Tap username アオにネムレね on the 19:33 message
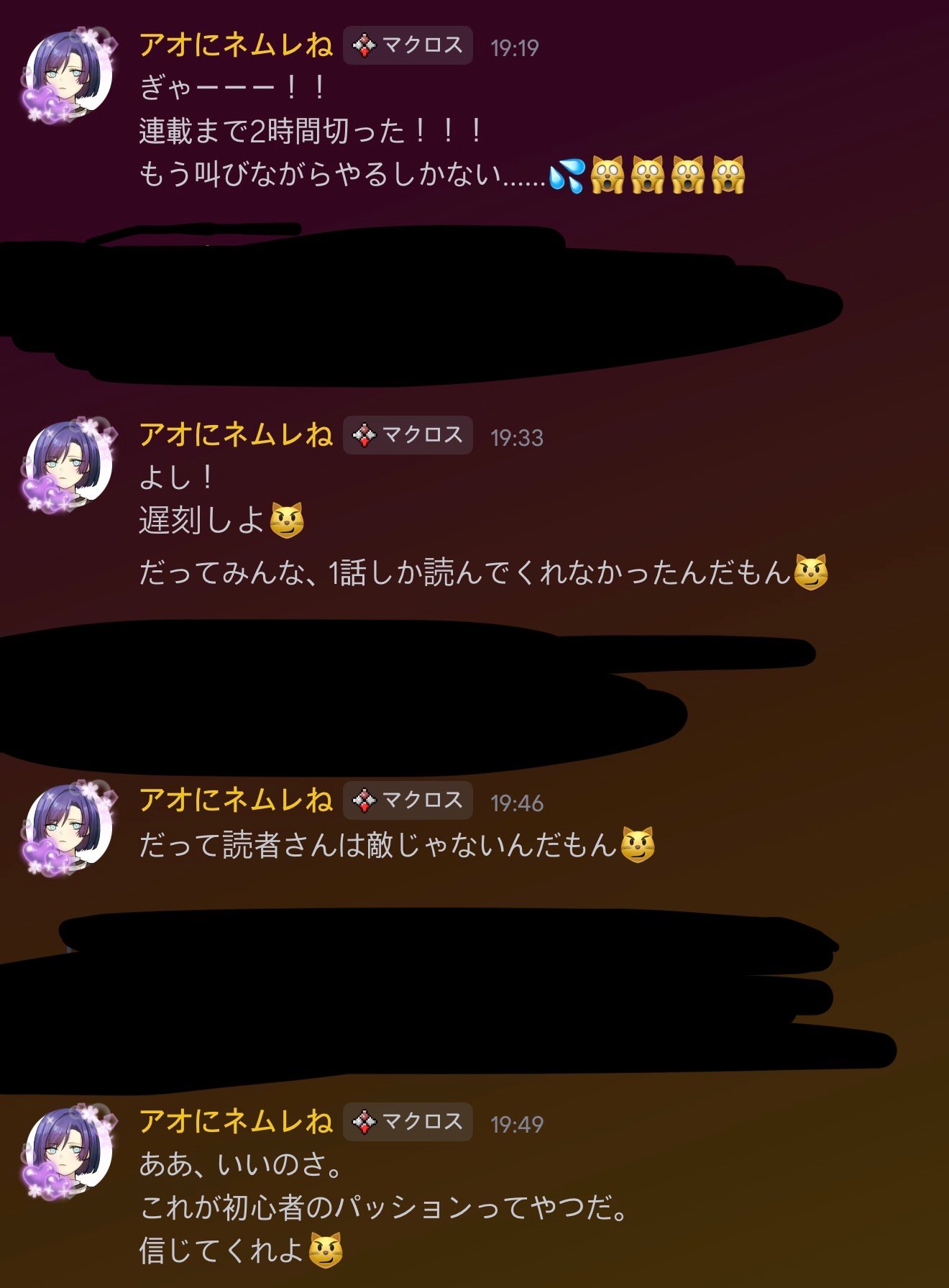 click(x=236, y=435)
